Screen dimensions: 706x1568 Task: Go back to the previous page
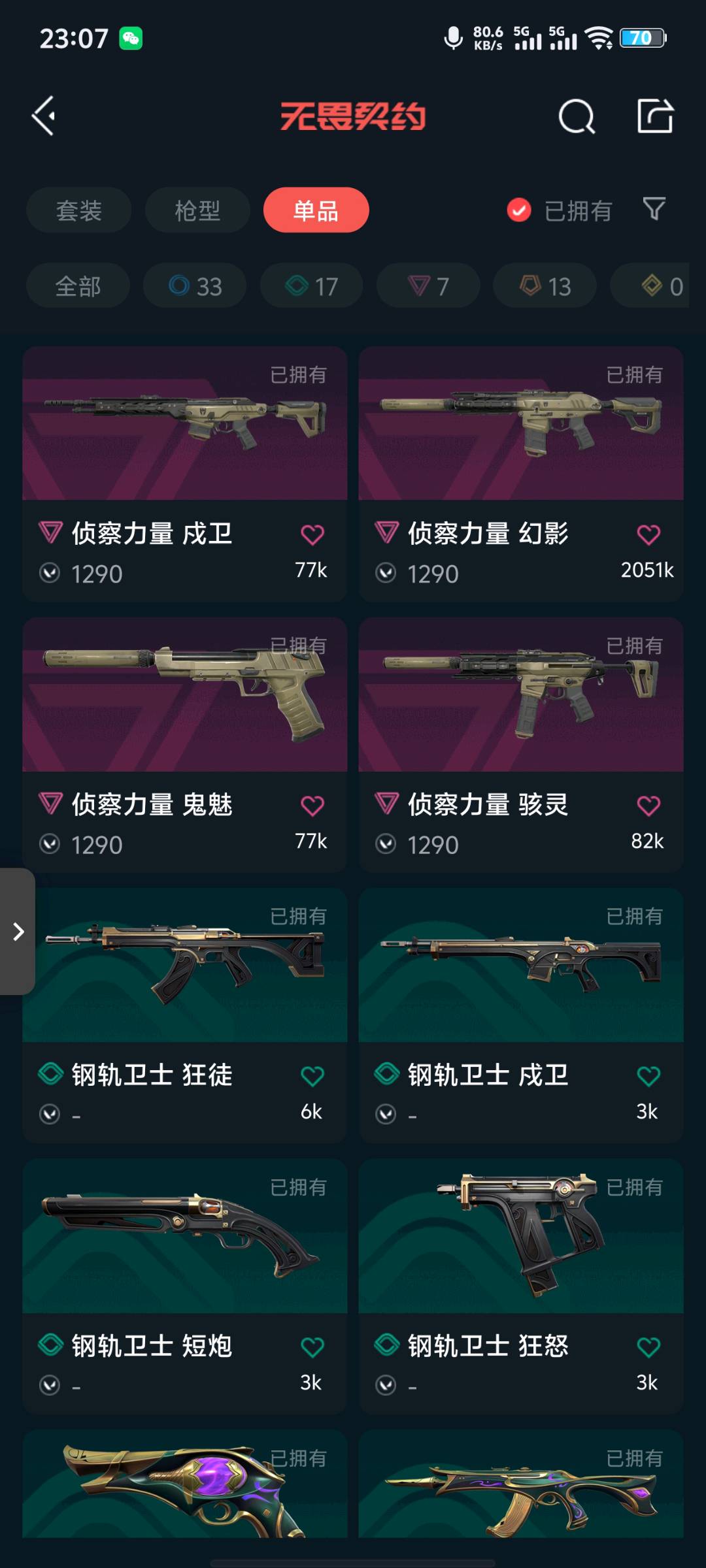pyautogui.click(x=44, y=116)
